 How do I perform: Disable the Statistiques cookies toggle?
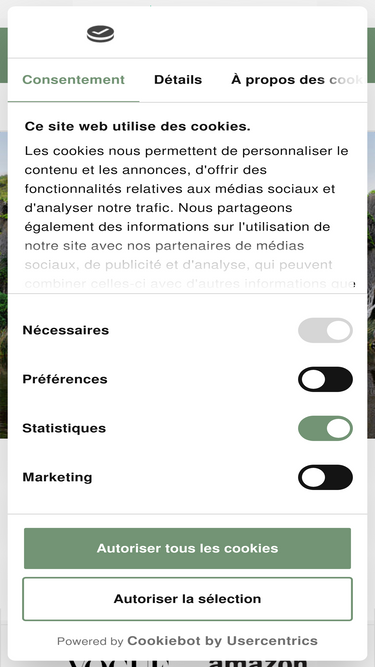point(325,428)
